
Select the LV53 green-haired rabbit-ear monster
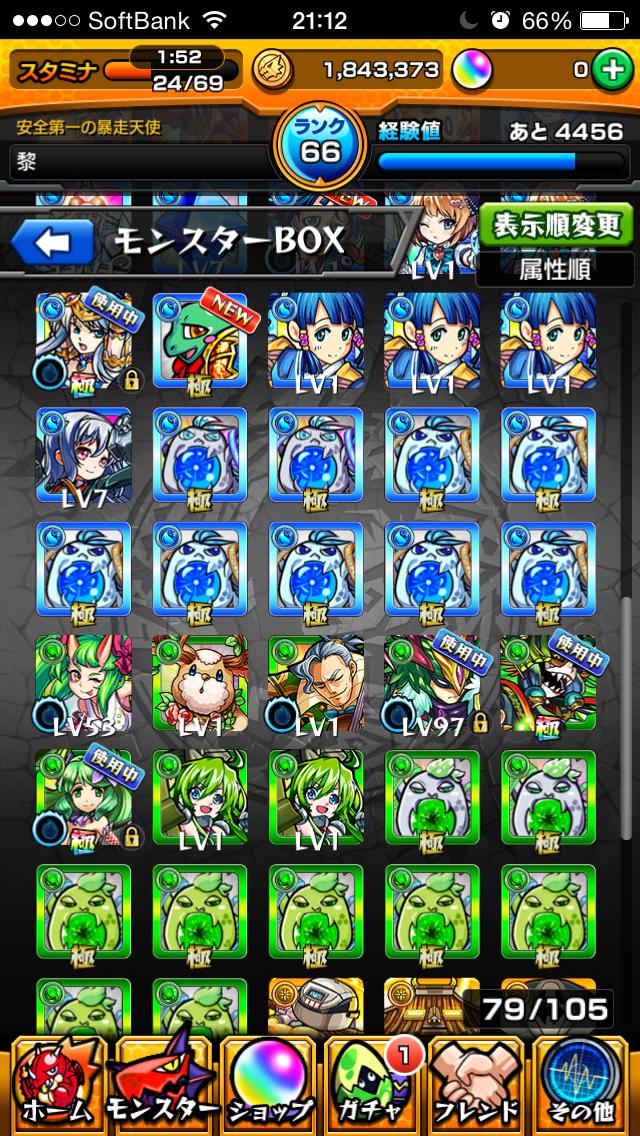coord(83,684)
